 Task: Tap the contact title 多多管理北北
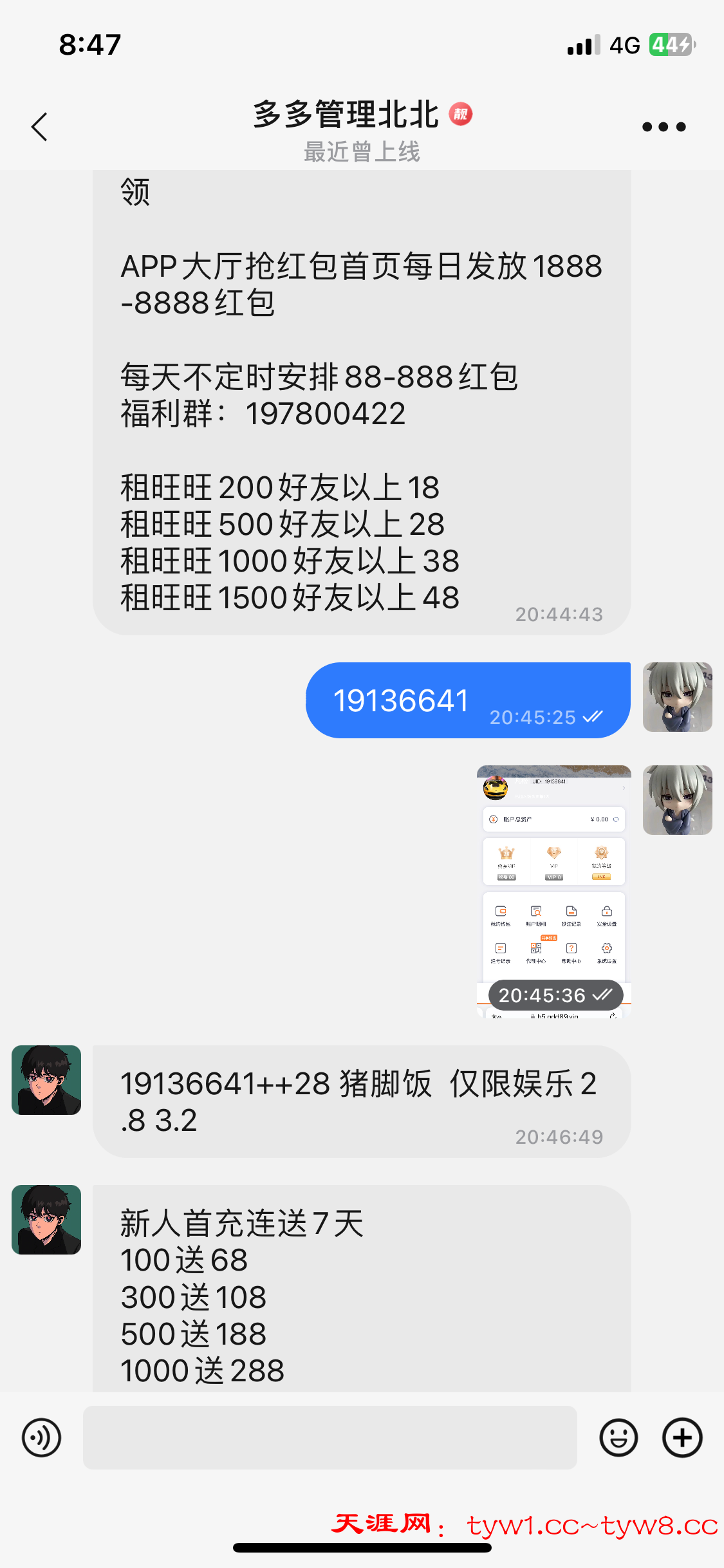pyautogui.click(x=344, y=115)
